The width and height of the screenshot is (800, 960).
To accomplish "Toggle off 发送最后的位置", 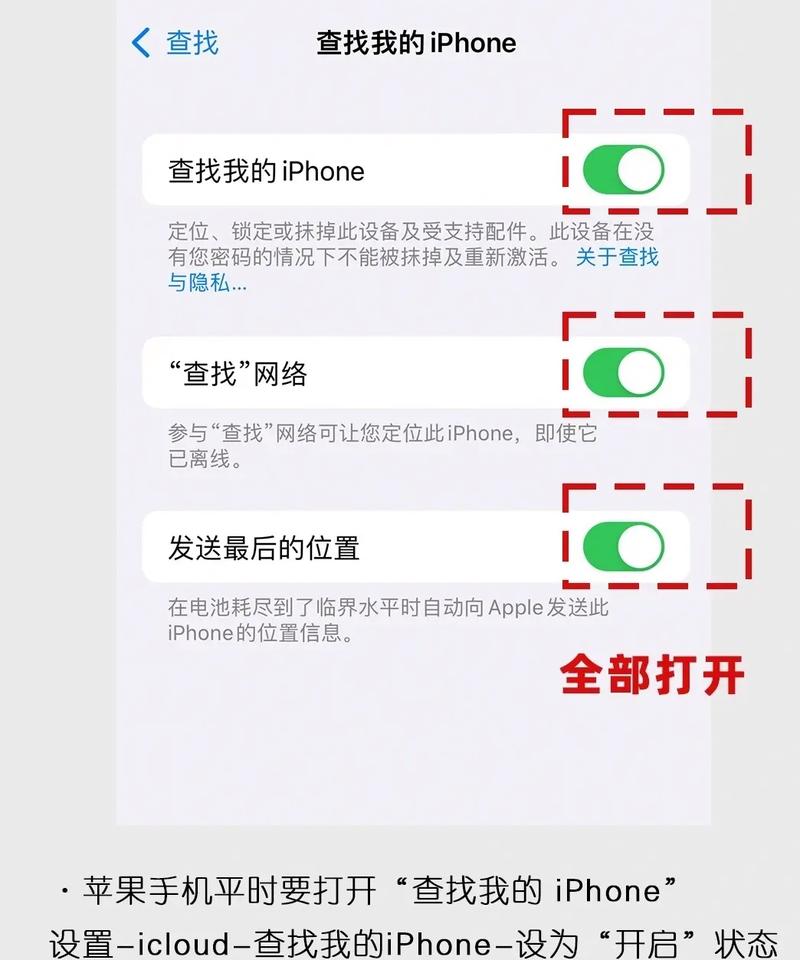I will click(x=622, y=546).
